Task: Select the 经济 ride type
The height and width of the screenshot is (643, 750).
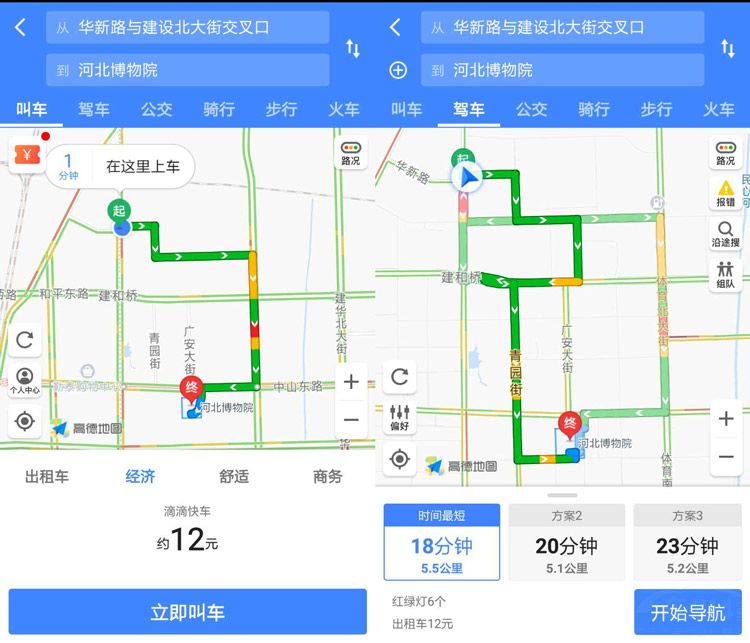Action: [x=140, y=476]
